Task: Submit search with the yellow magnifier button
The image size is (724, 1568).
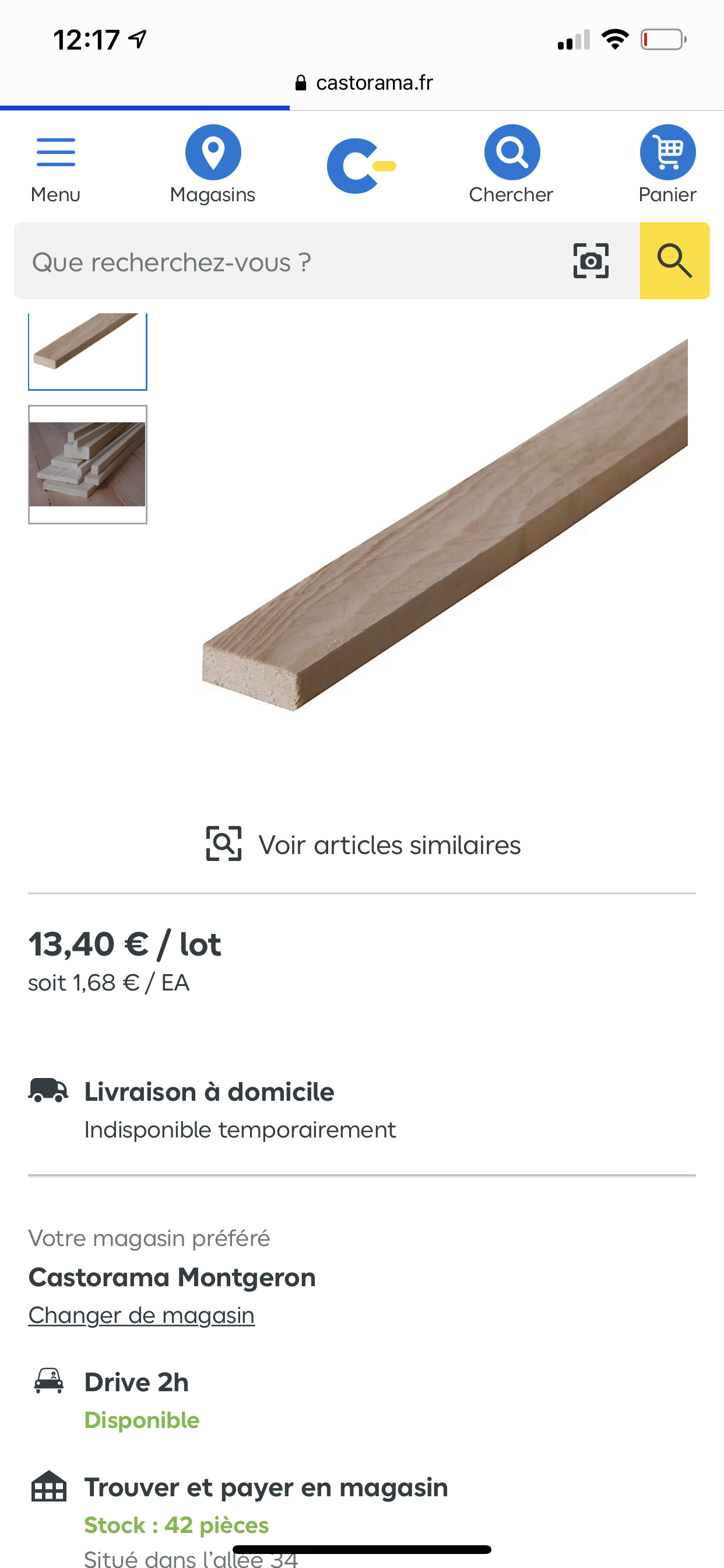Action: pos(674,261)
